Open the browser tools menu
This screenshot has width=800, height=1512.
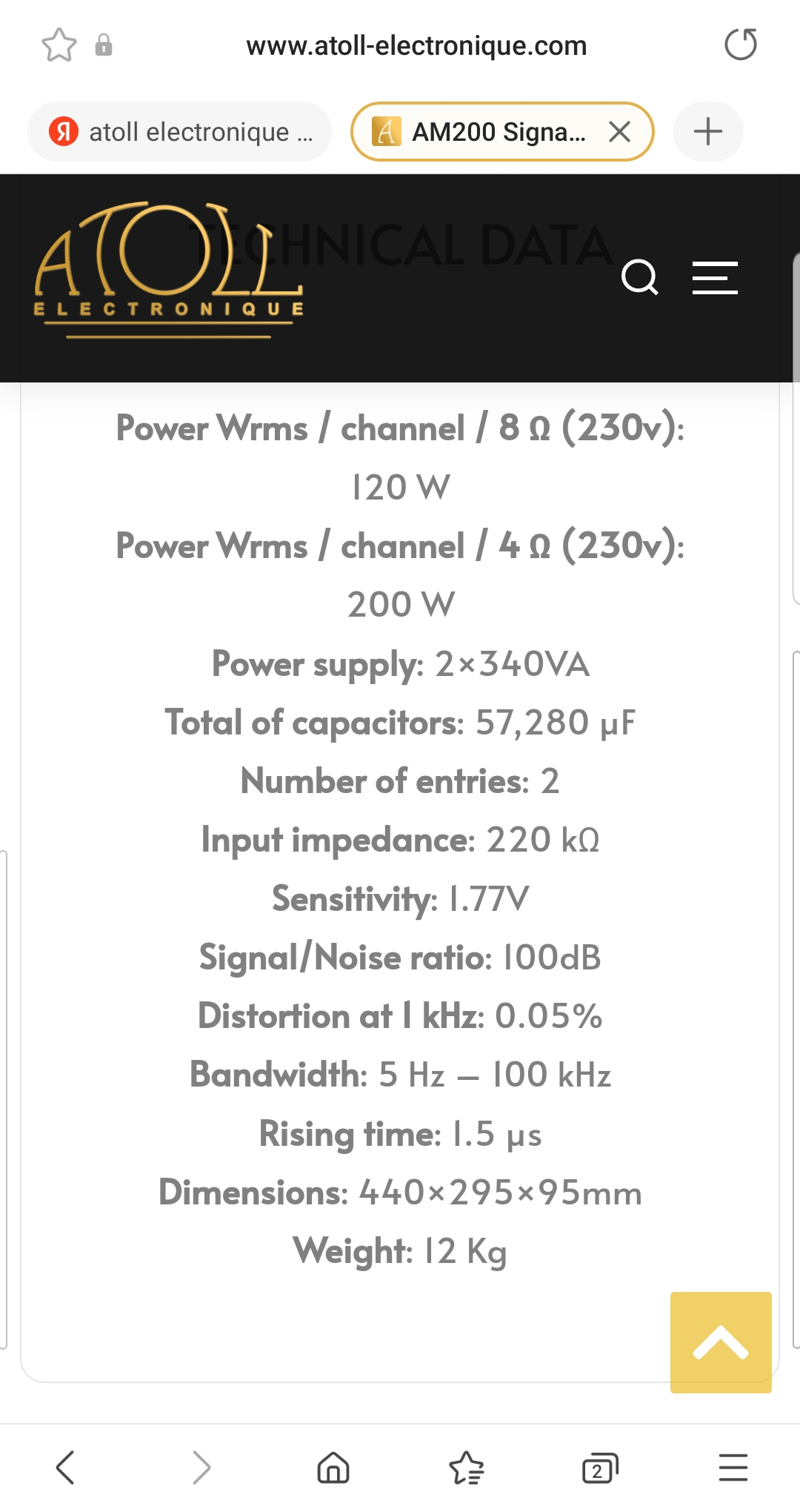click(x=733, y=1468)
